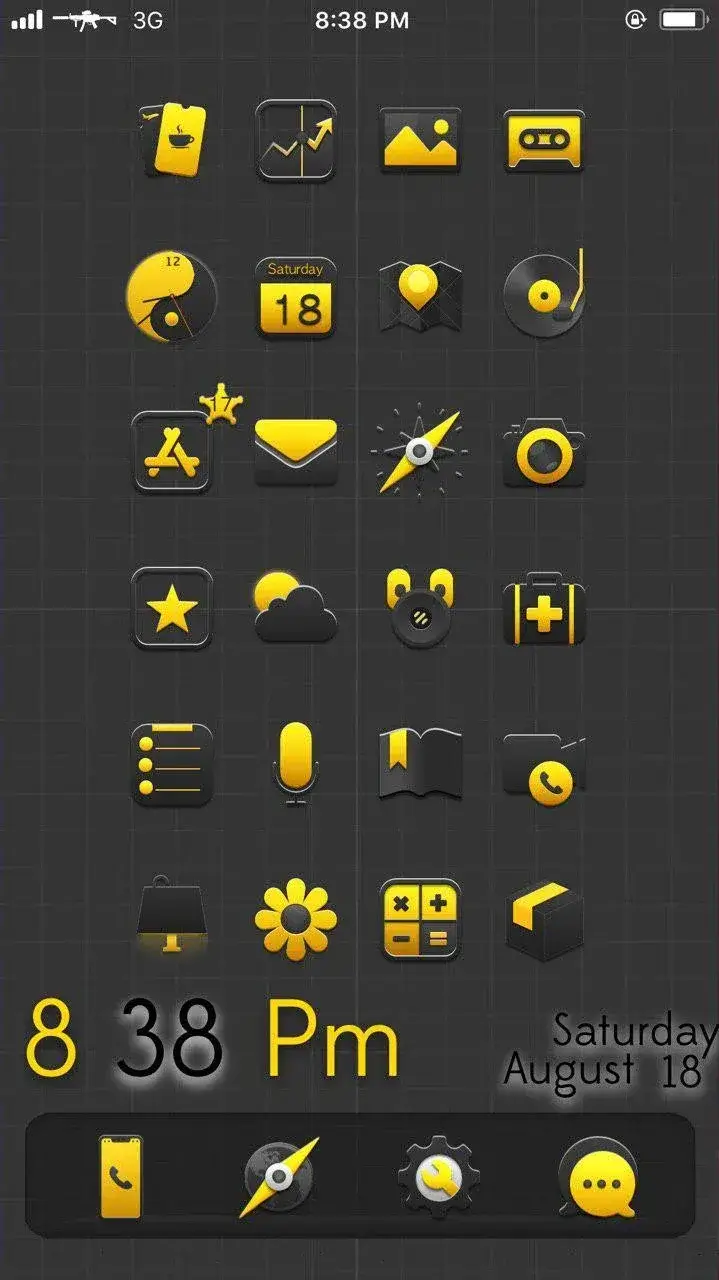Image resolution: width=719 pixels, height=1280 pixels.
Task: Open the open-book bookmark app
Action: tap(420, 763)
